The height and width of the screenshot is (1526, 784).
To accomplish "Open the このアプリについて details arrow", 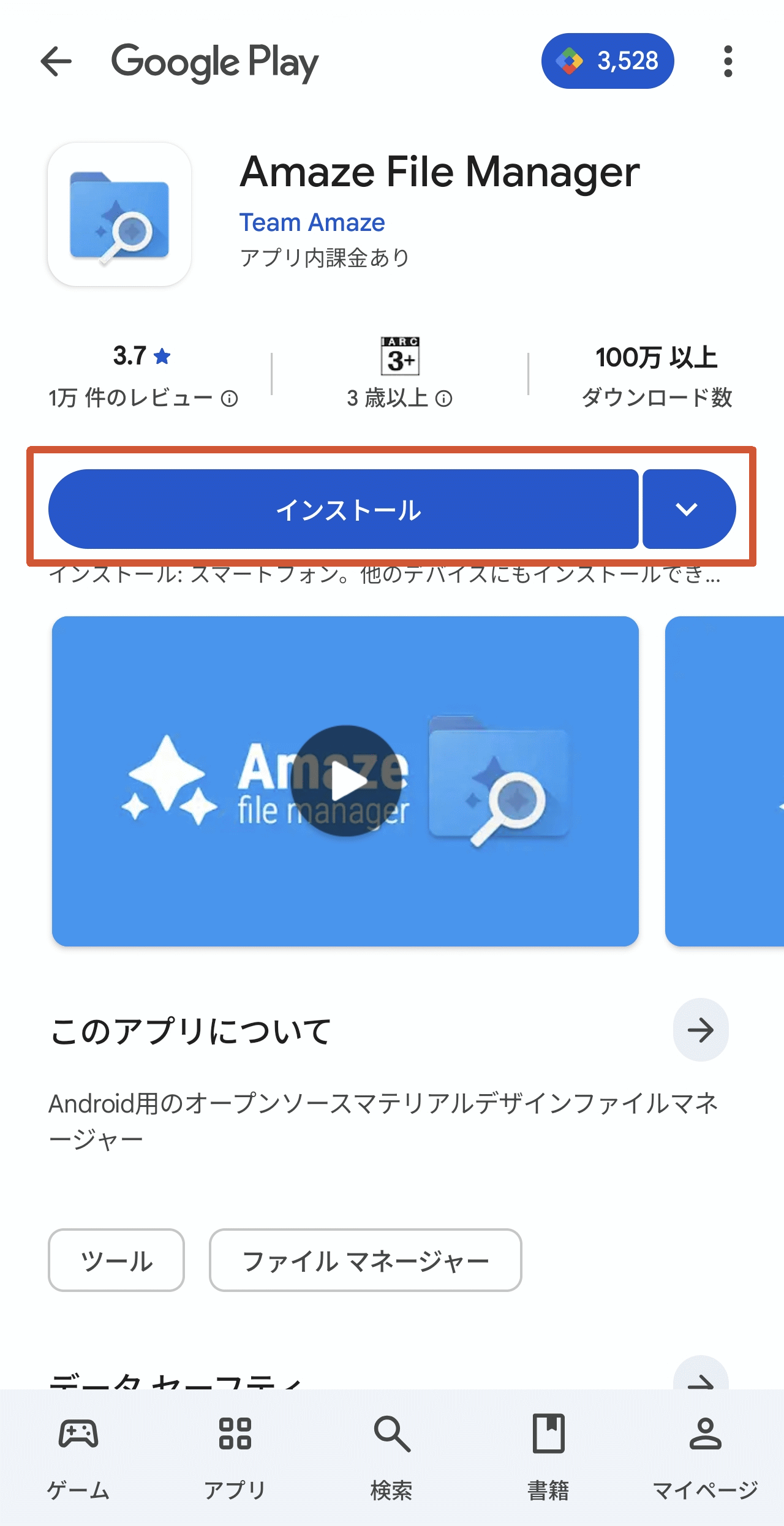I will [700, 1030].
